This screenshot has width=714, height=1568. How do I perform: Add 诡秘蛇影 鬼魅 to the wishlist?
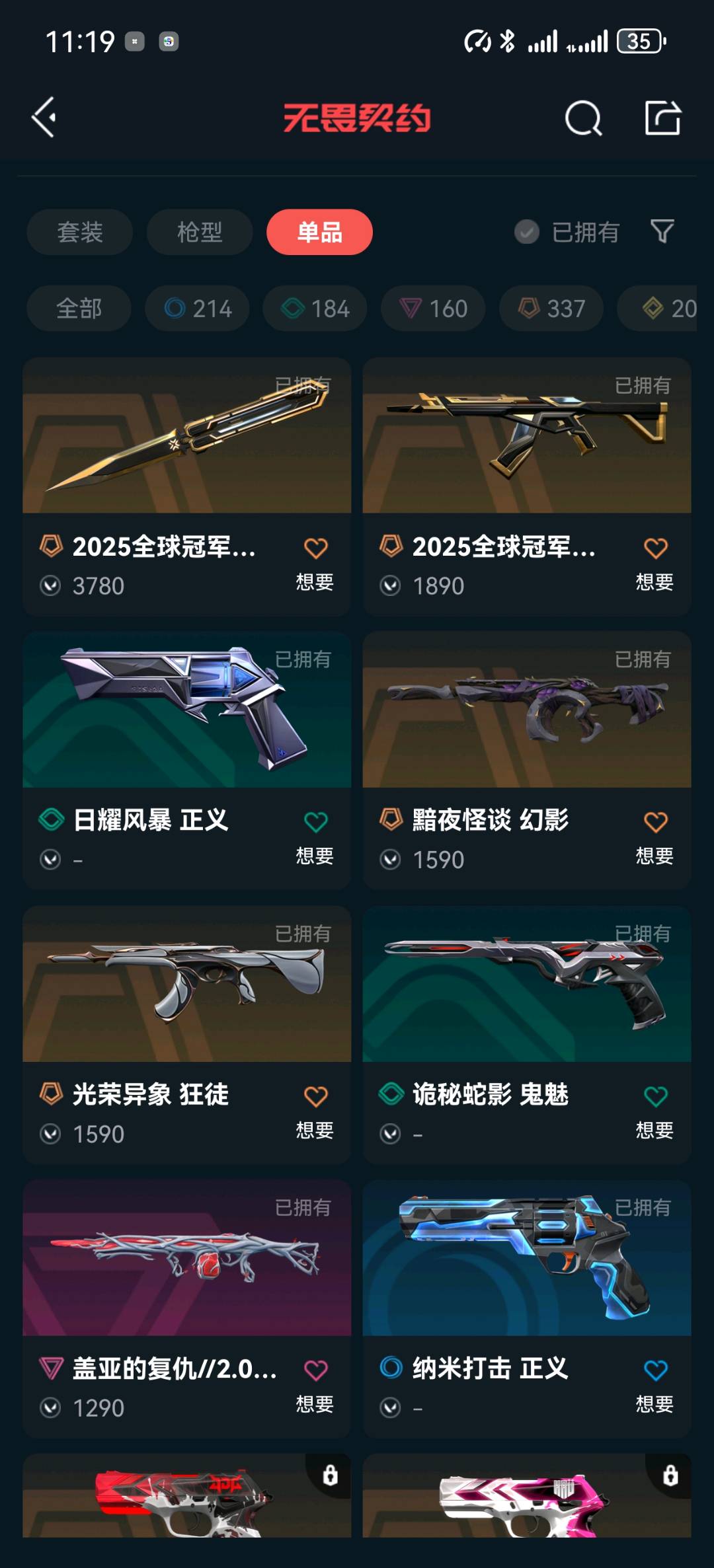click(x=655, y=1098)
